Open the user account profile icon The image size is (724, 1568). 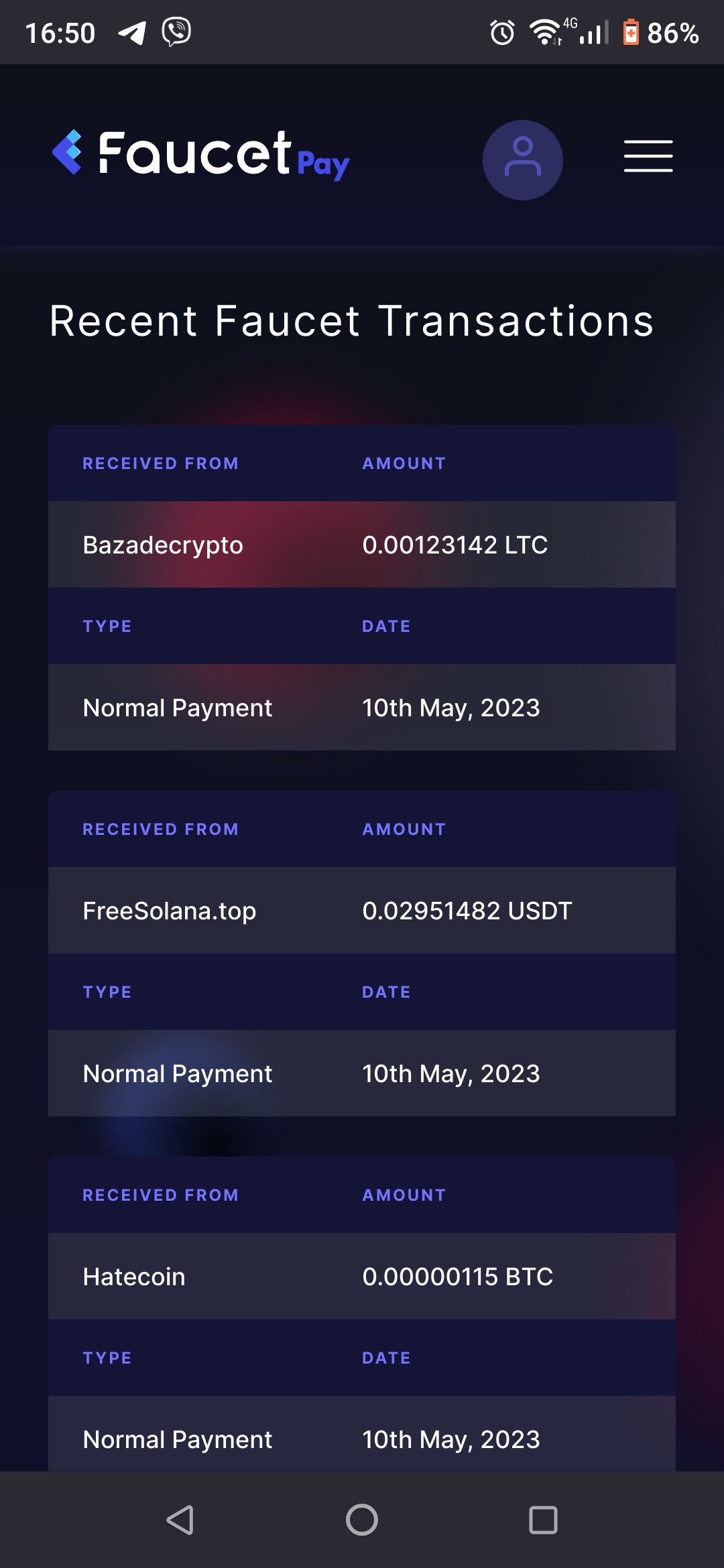tap(523, 160)
